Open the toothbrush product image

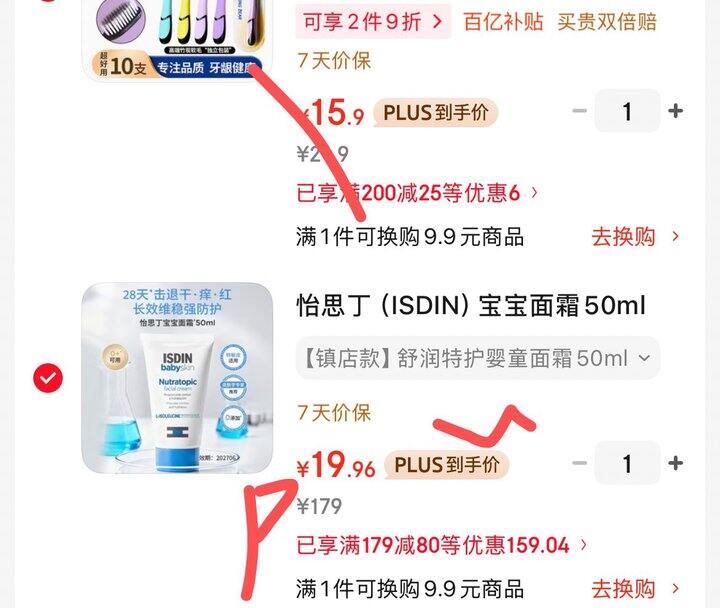point(177,39)
